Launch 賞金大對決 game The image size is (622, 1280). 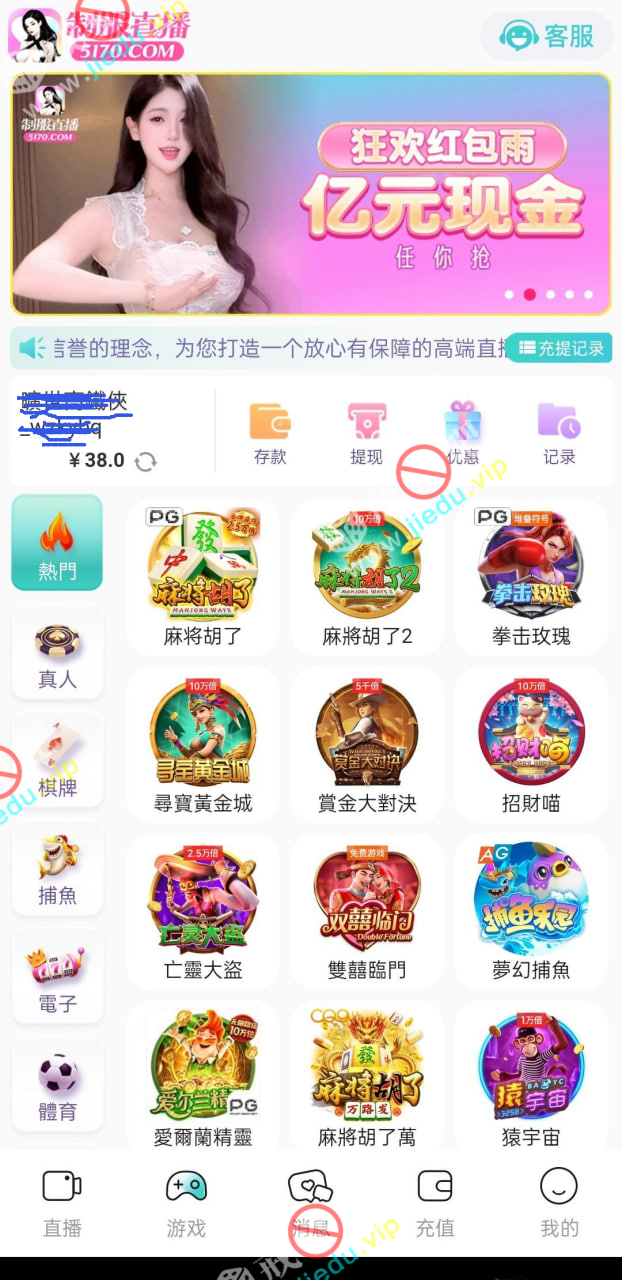366,745
